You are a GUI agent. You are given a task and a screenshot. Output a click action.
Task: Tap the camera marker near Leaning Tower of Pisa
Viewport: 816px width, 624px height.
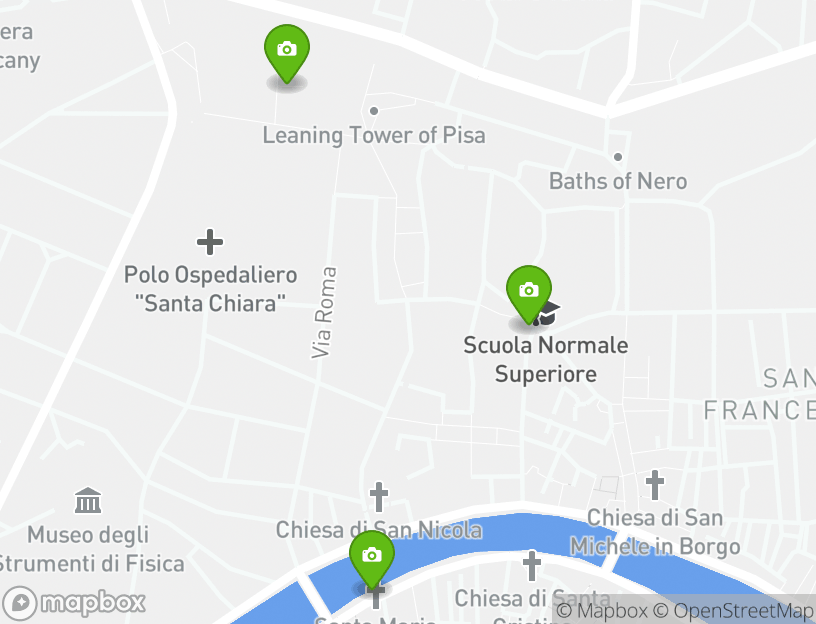coord(287,52)
